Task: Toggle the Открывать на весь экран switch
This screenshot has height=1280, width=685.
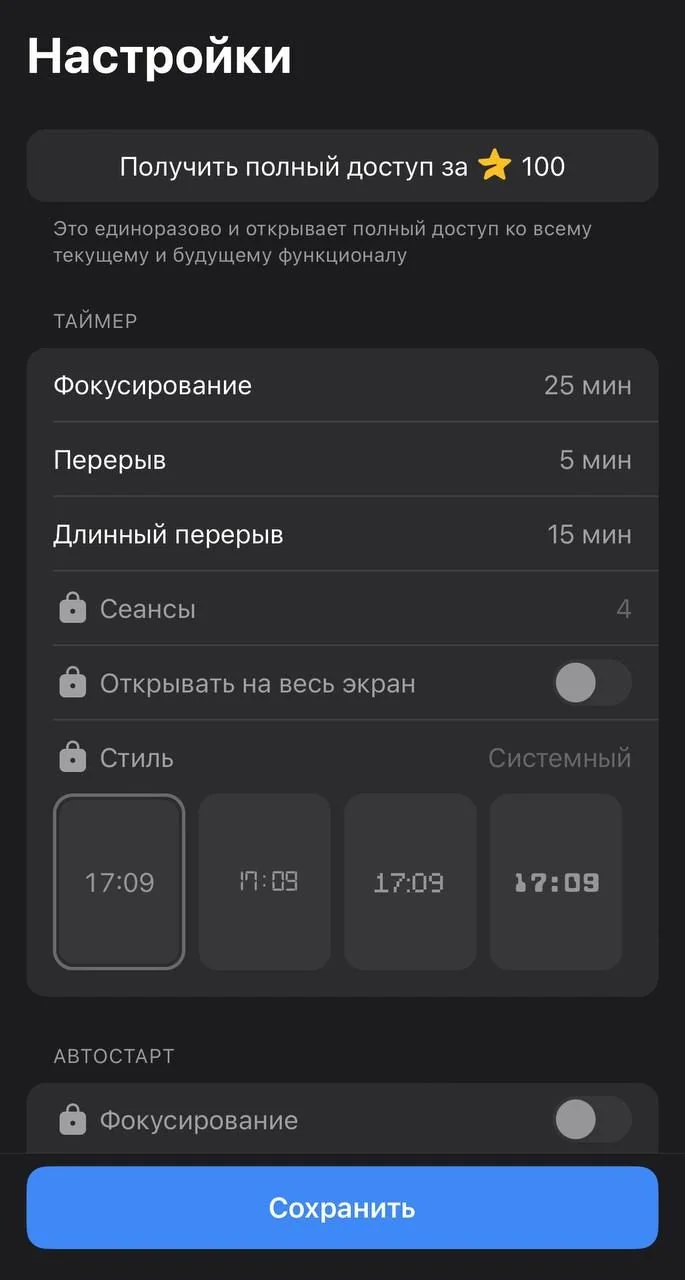Action: pyautogui.click(x=592, y=683)
